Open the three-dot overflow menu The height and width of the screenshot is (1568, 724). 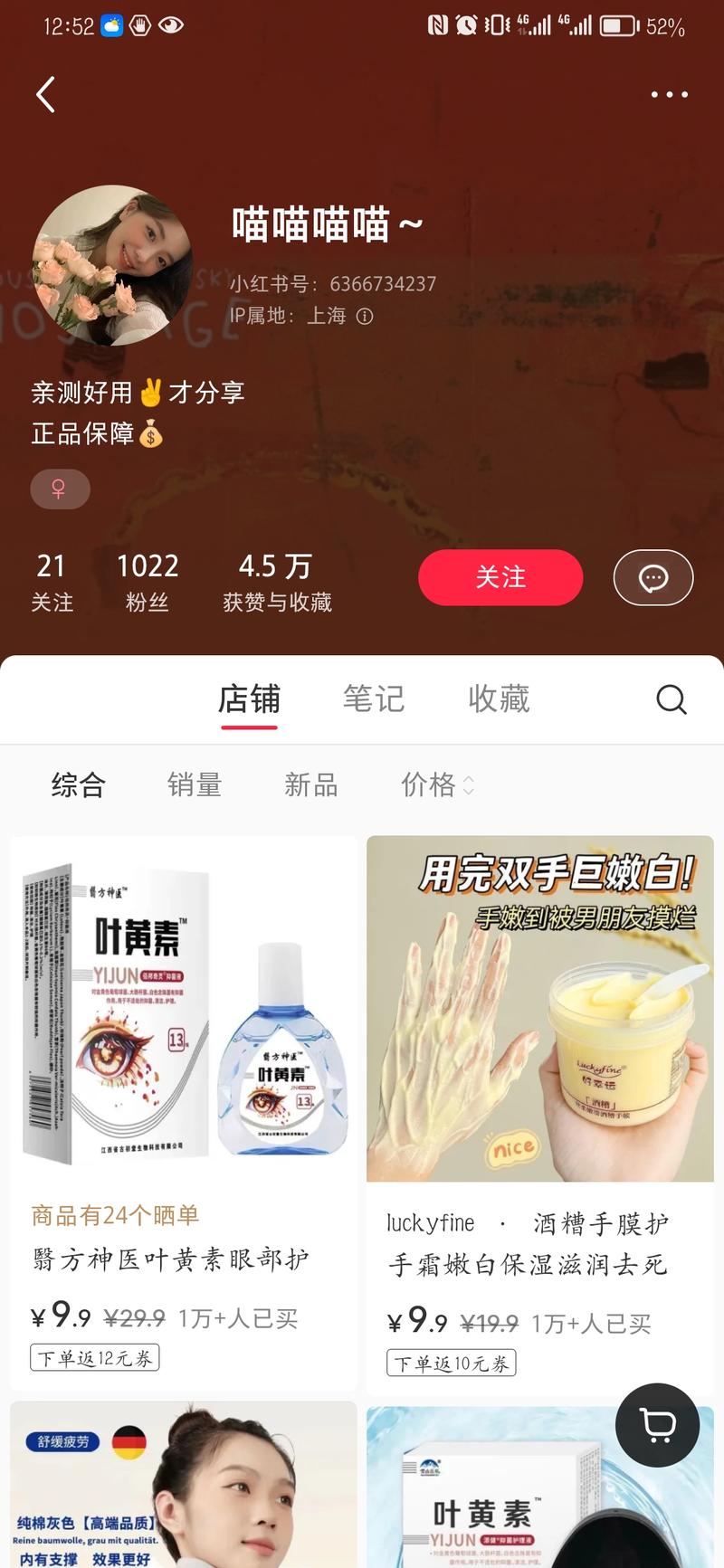pyautogui.click(x=669, y=94)
